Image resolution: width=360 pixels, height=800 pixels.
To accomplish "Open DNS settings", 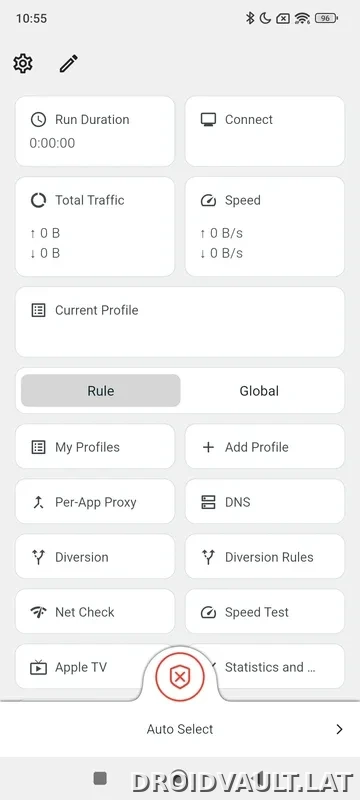I will [265, 502].
